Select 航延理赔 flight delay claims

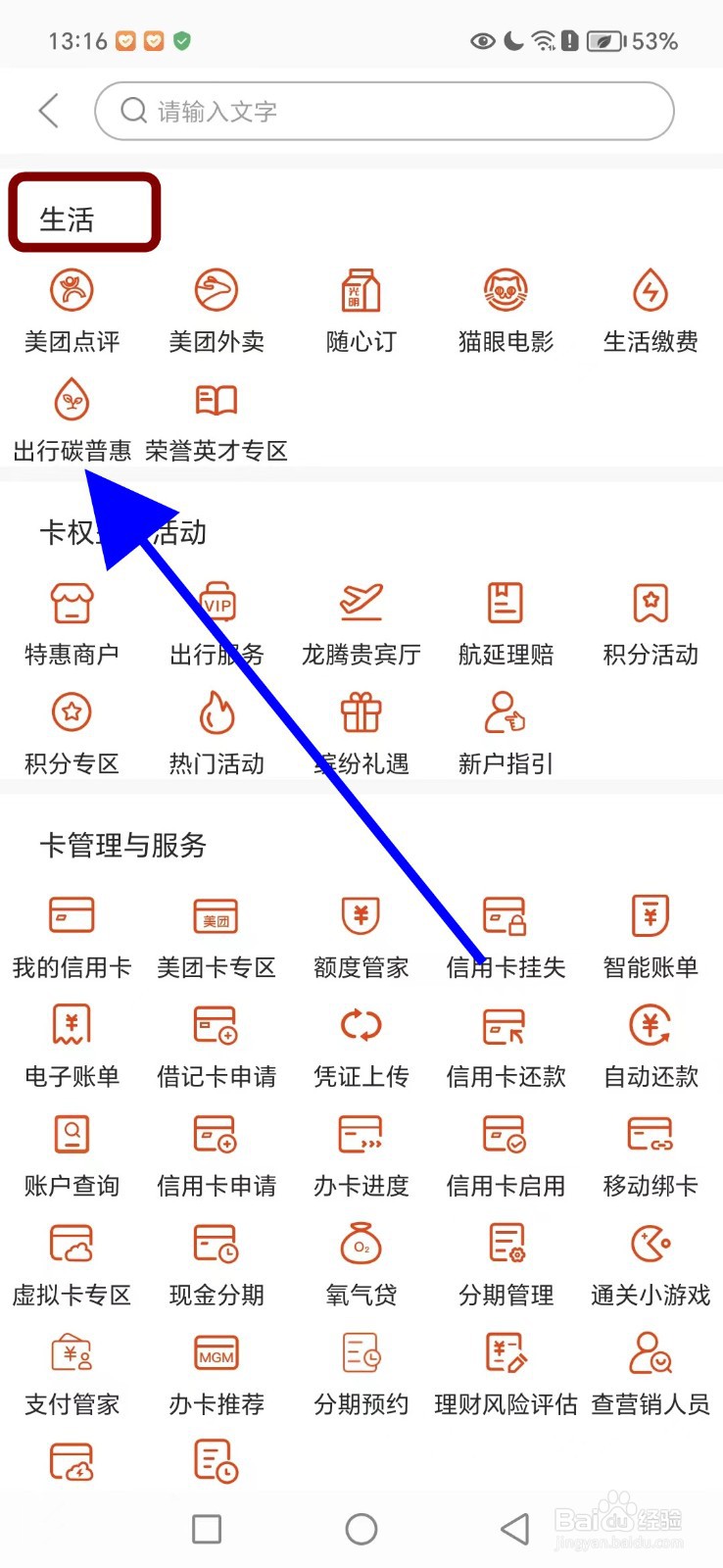pos(505,622)
